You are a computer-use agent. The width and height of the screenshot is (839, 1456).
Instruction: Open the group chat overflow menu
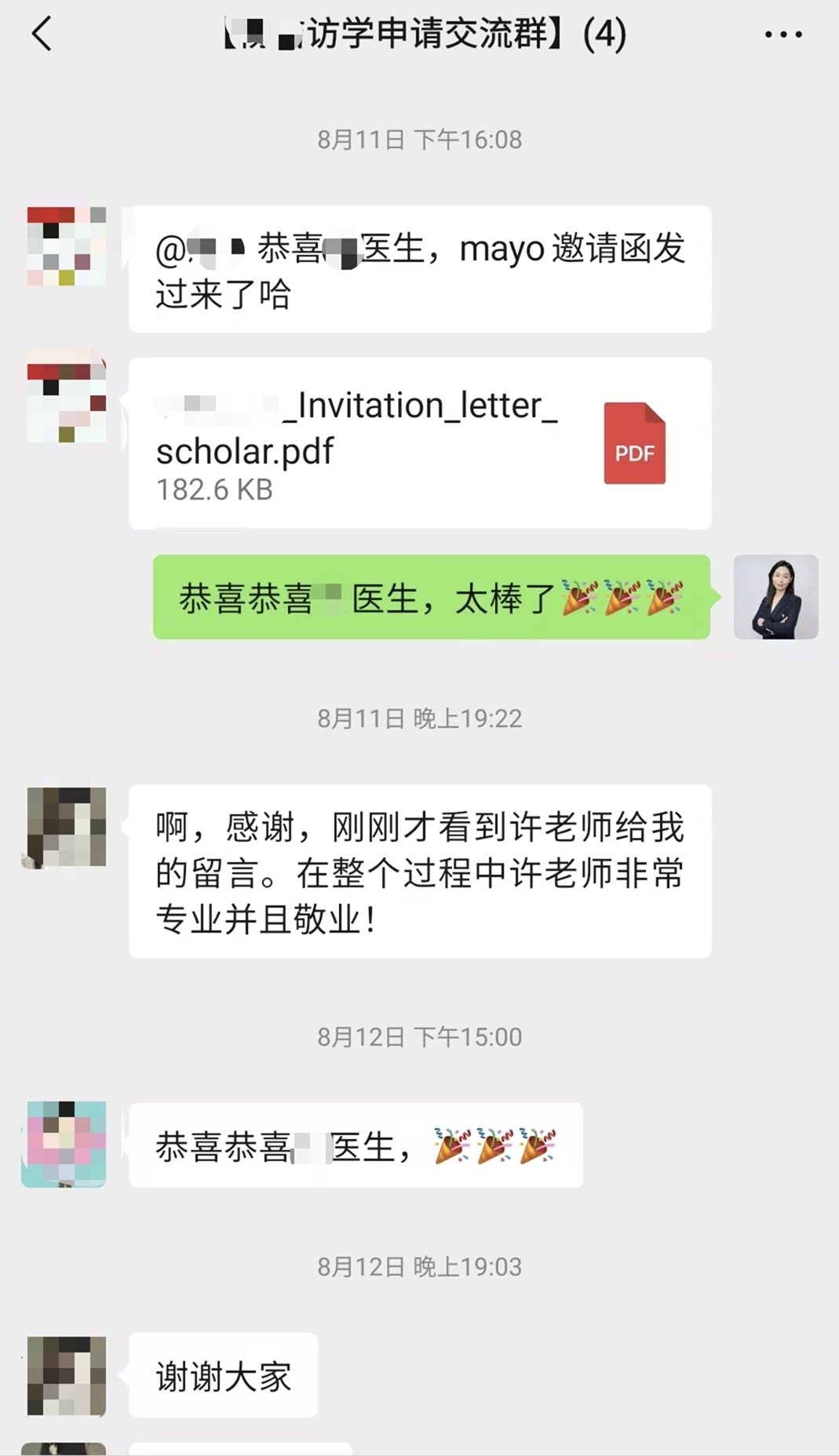tap(782, 35)
